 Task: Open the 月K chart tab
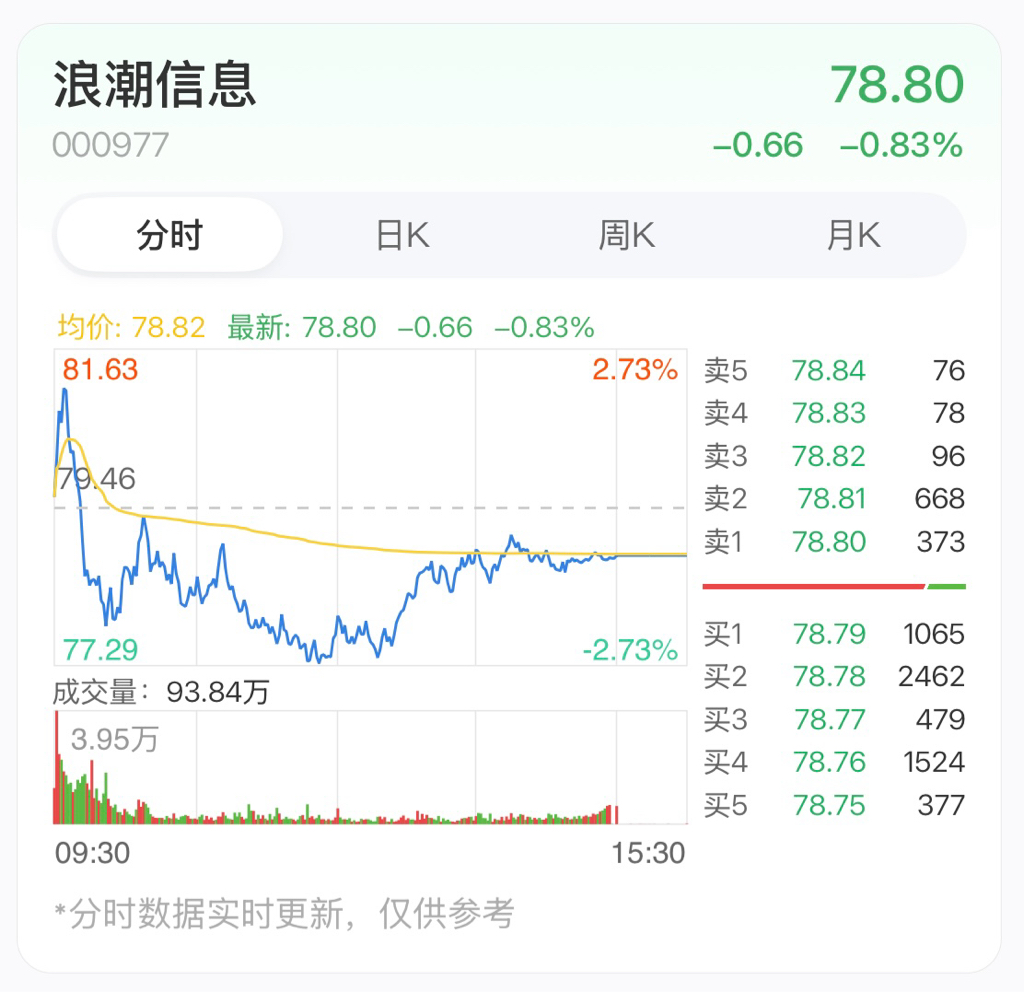(854, 235)
